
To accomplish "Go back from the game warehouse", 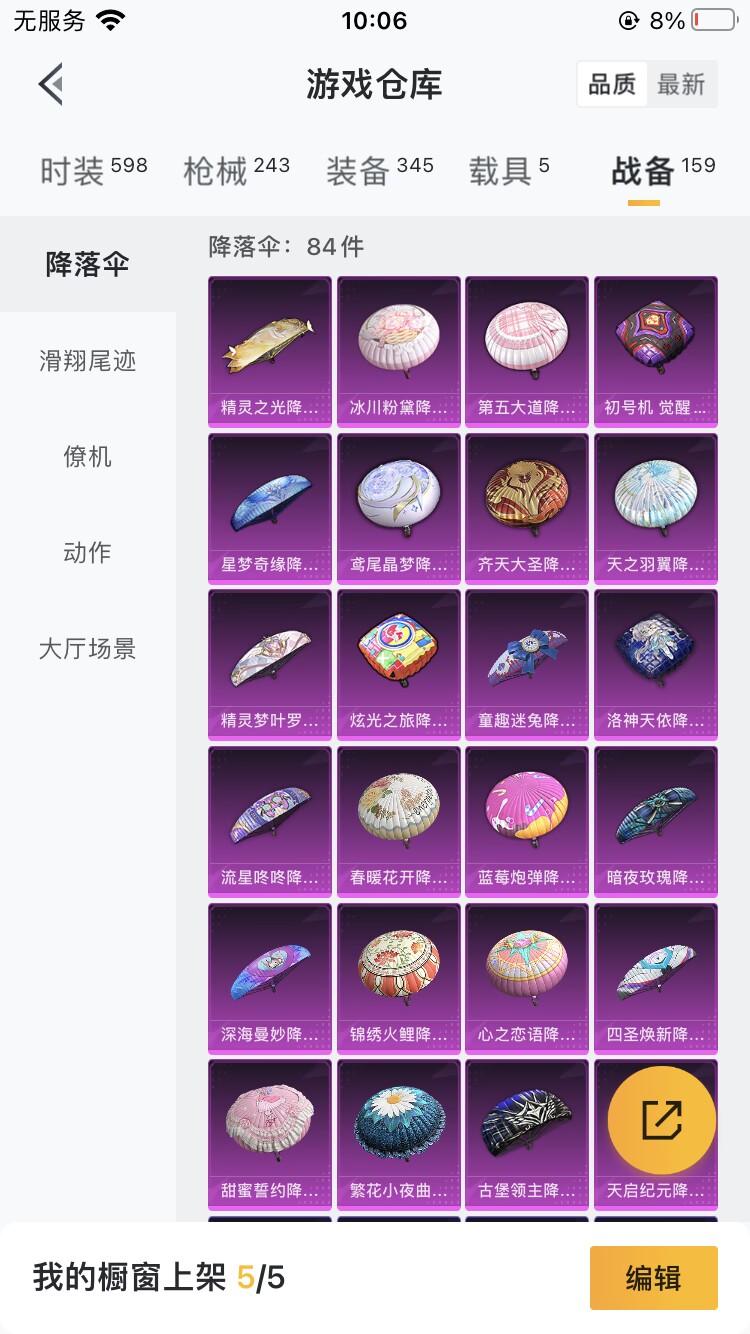I will tap(51, 85).
